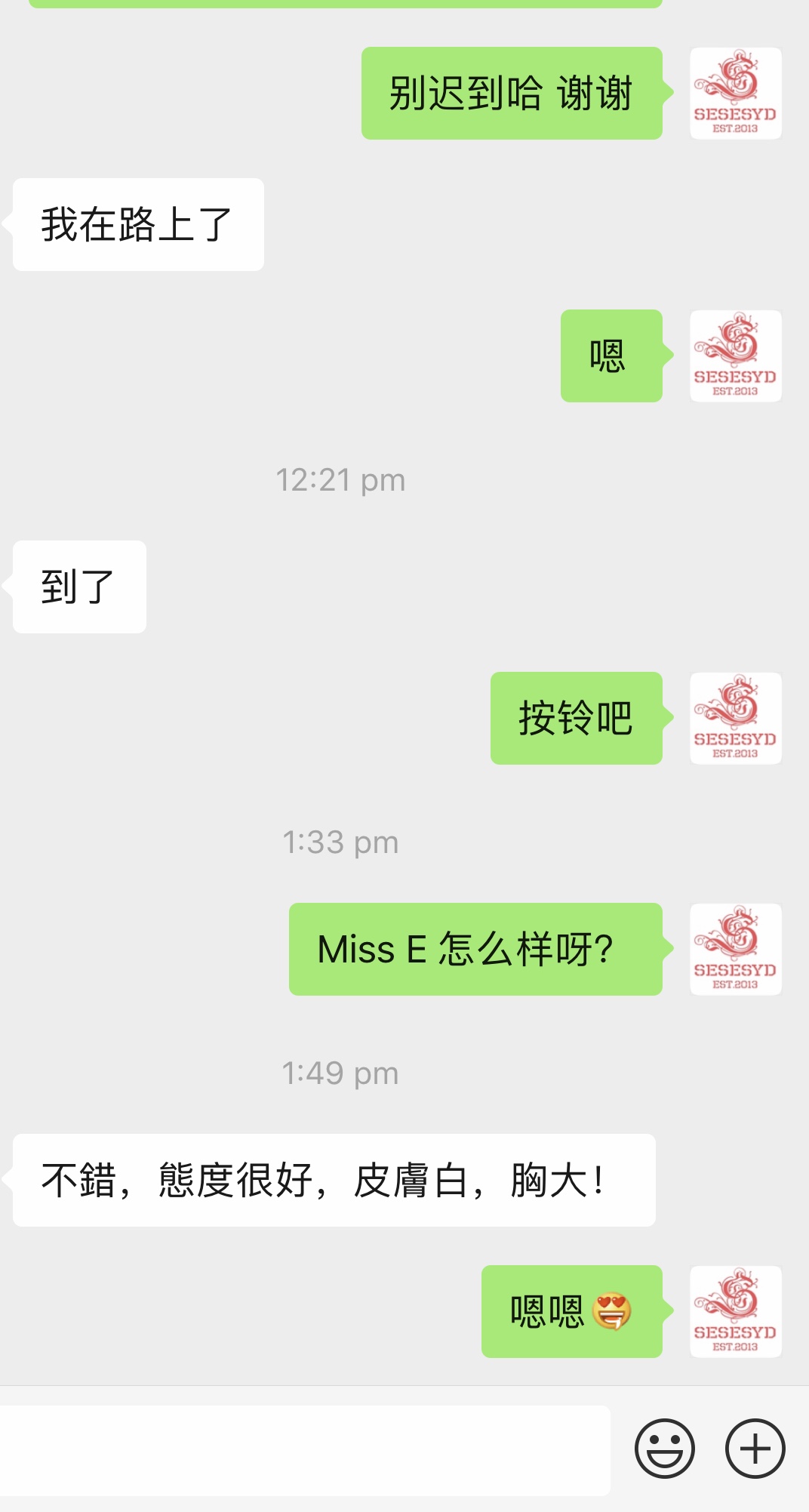Open sender's avatar beside "别迟到哈 谢谢"
This screenshot has width=809, height=1512.
[735, 94]
